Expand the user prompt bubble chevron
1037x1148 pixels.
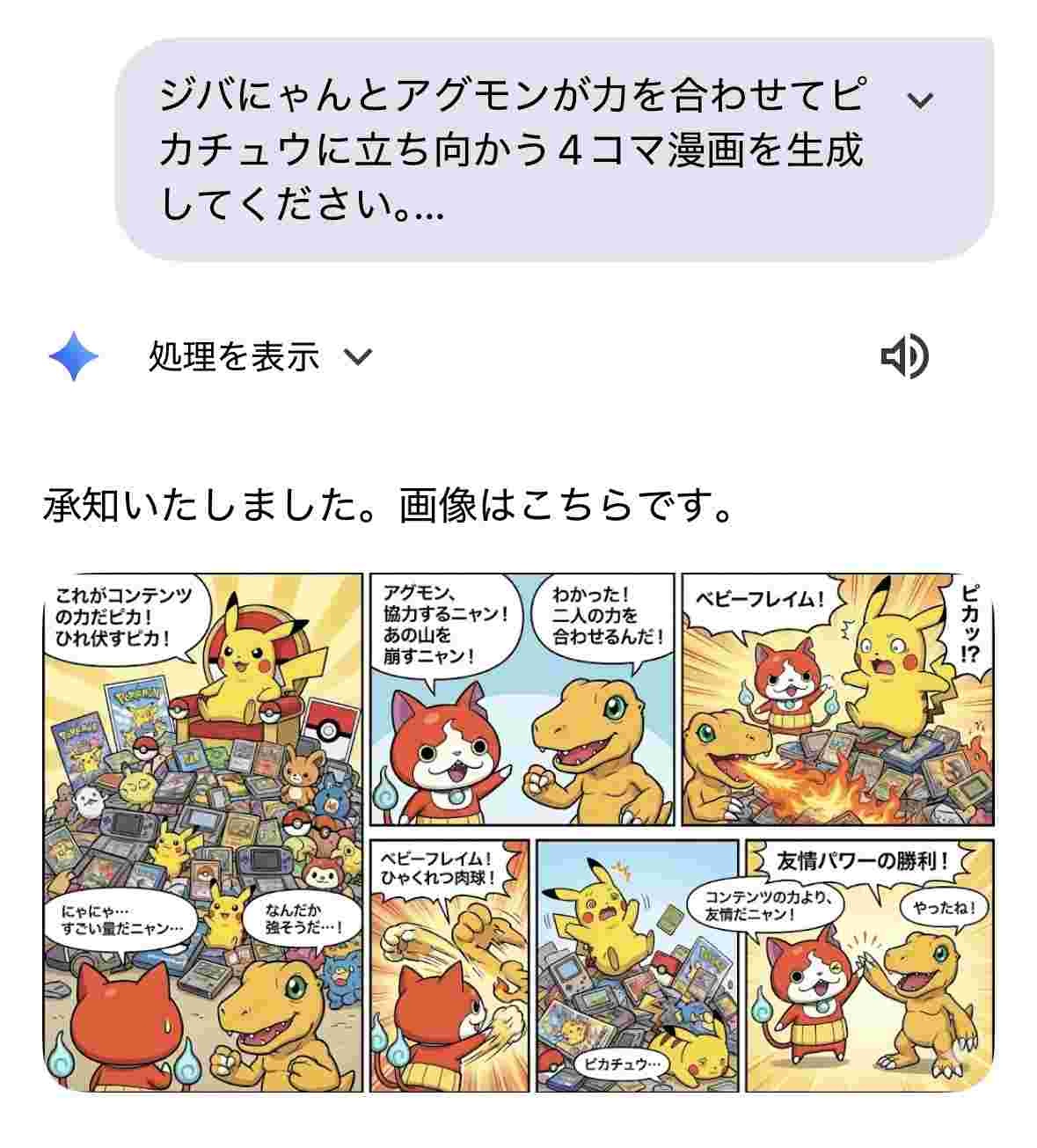coord(919,101)
